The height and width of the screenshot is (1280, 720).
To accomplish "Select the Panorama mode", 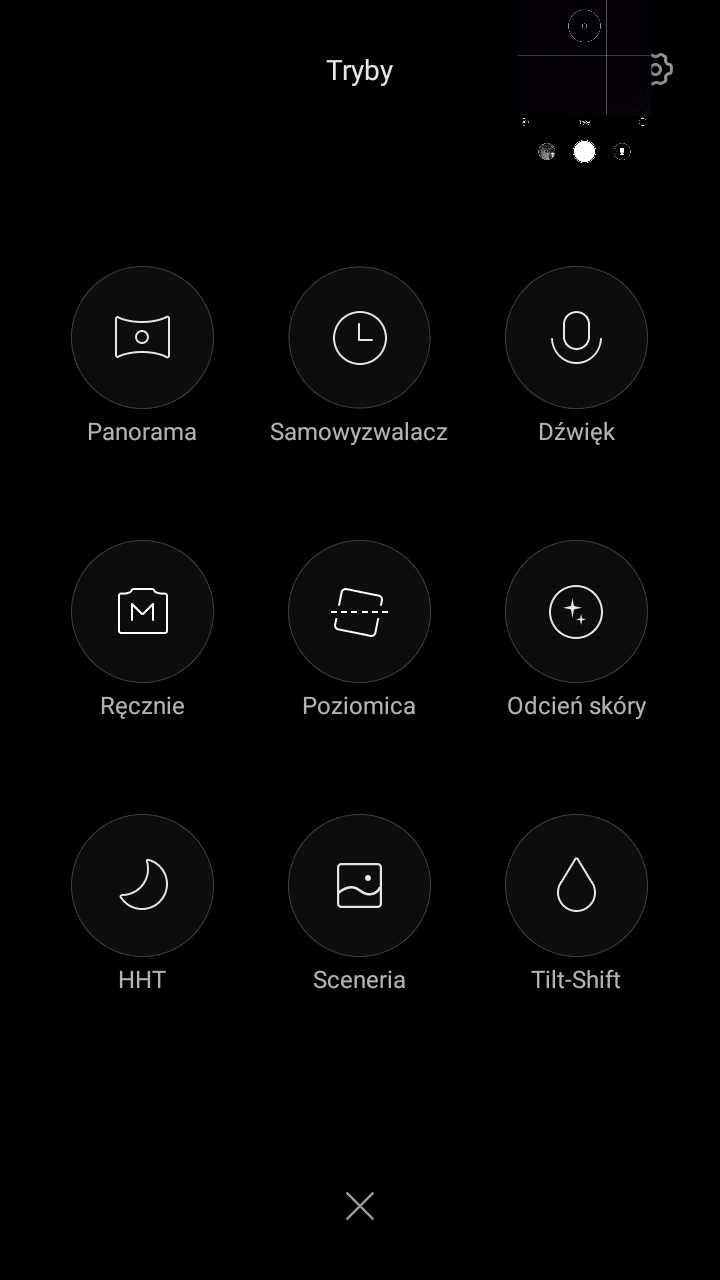I will click(x=142, y=338).
